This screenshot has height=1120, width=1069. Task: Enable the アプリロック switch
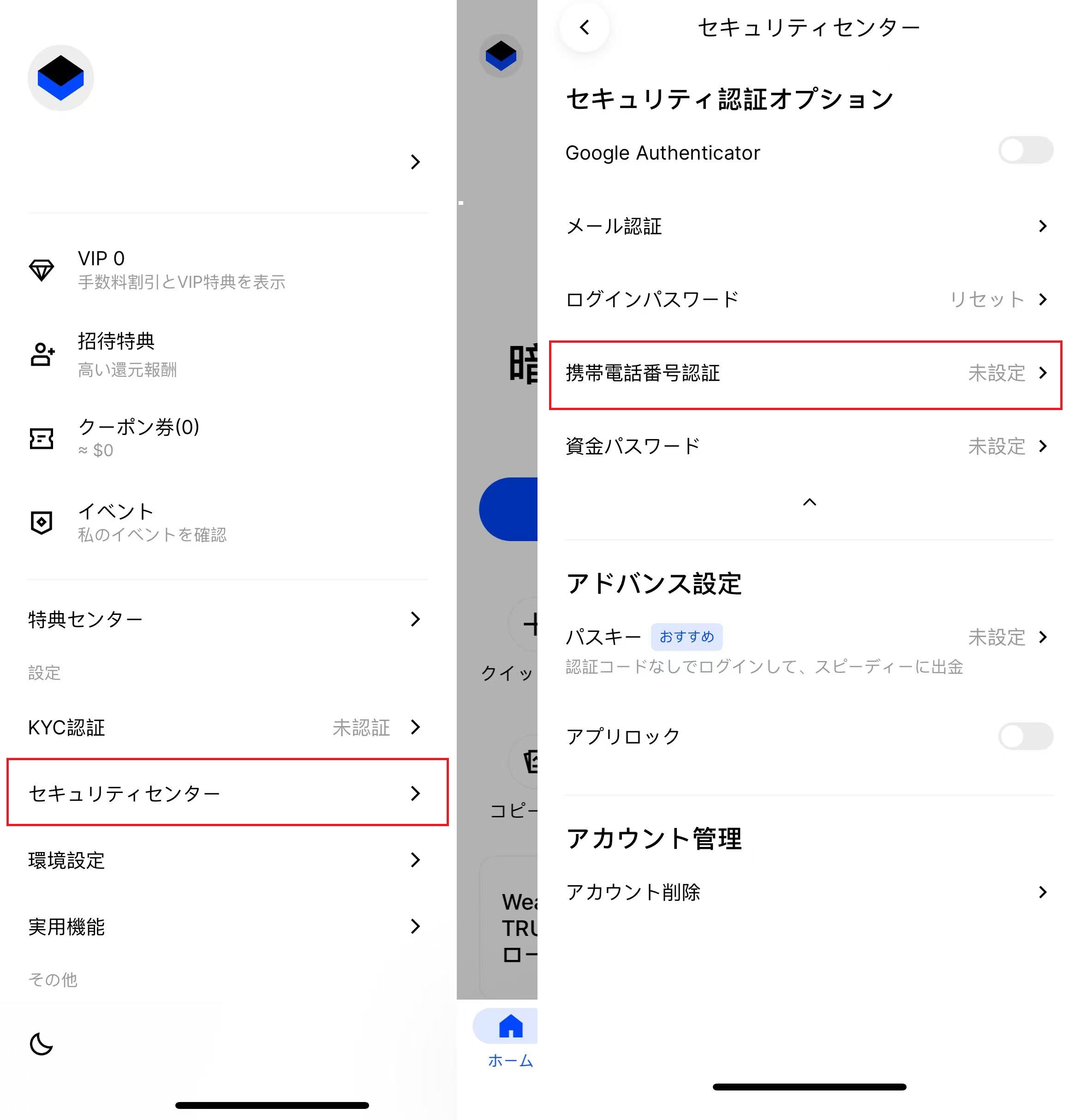(1025, 736)
